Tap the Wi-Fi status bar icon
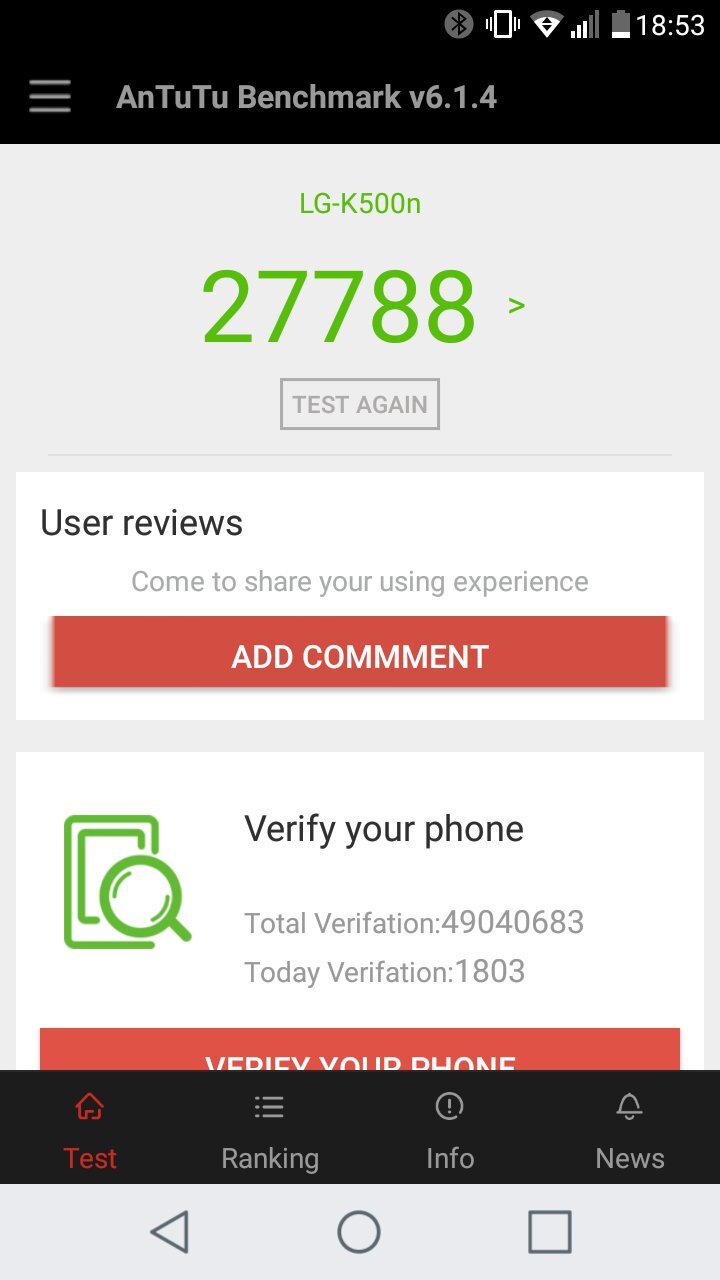This screenshot has height=1280, width=720. 545,25
